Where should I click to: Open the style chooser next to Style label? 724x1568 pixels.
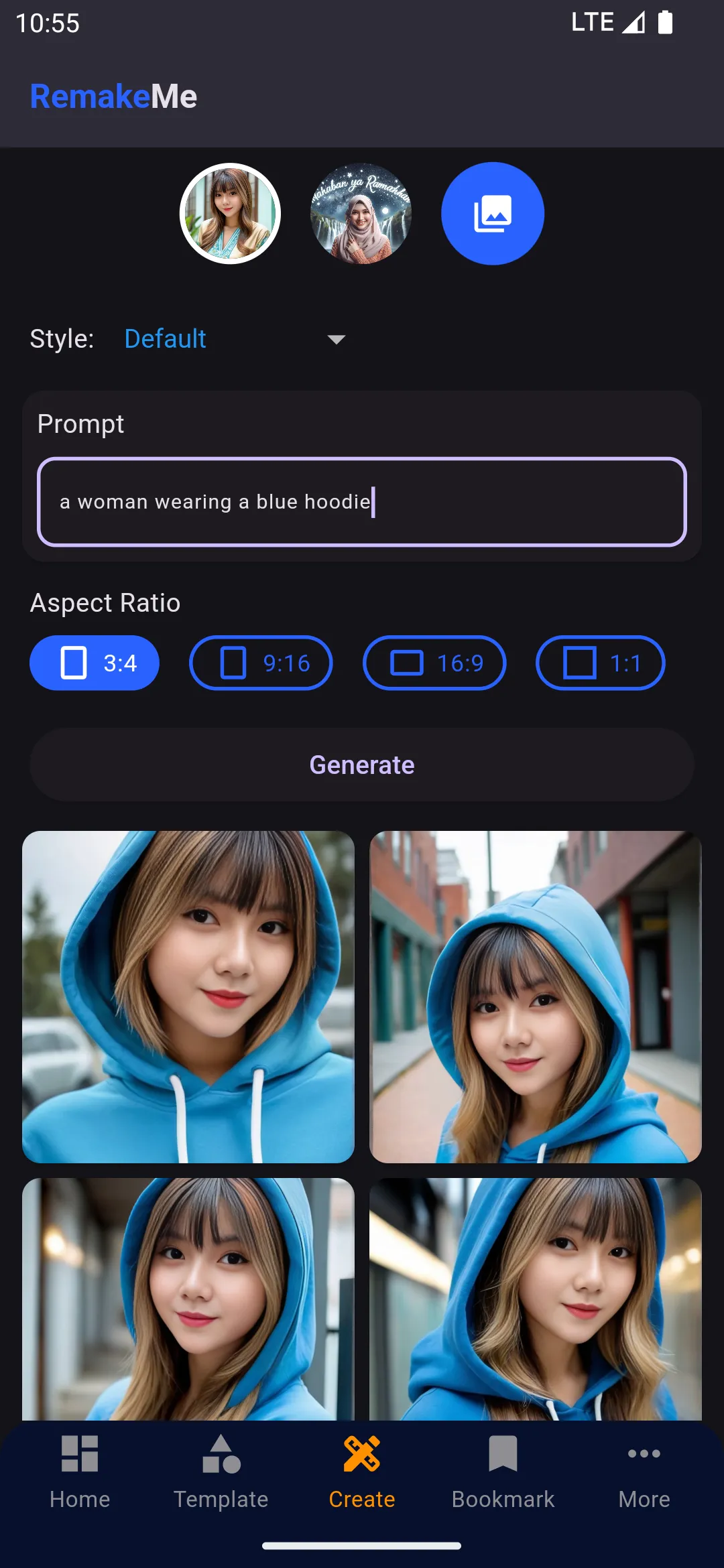(165, 339)
